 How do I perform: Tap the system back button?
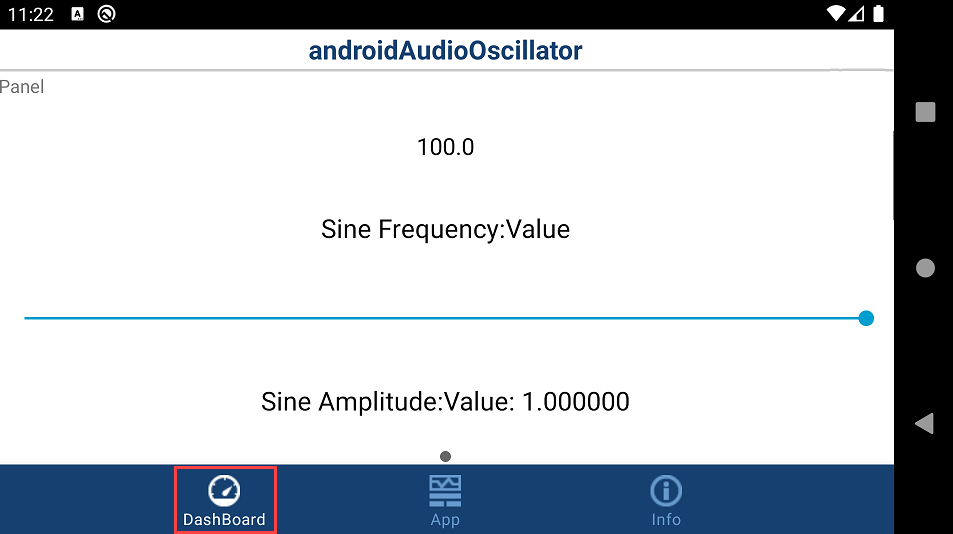[925, 423]
